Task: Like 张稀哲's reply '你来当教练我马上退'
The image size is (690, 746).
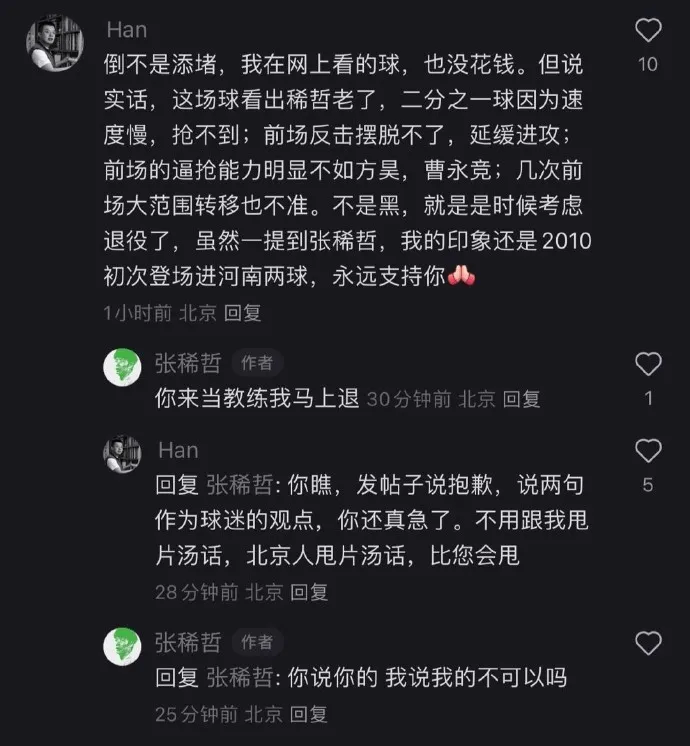Action: click(648, 365)
